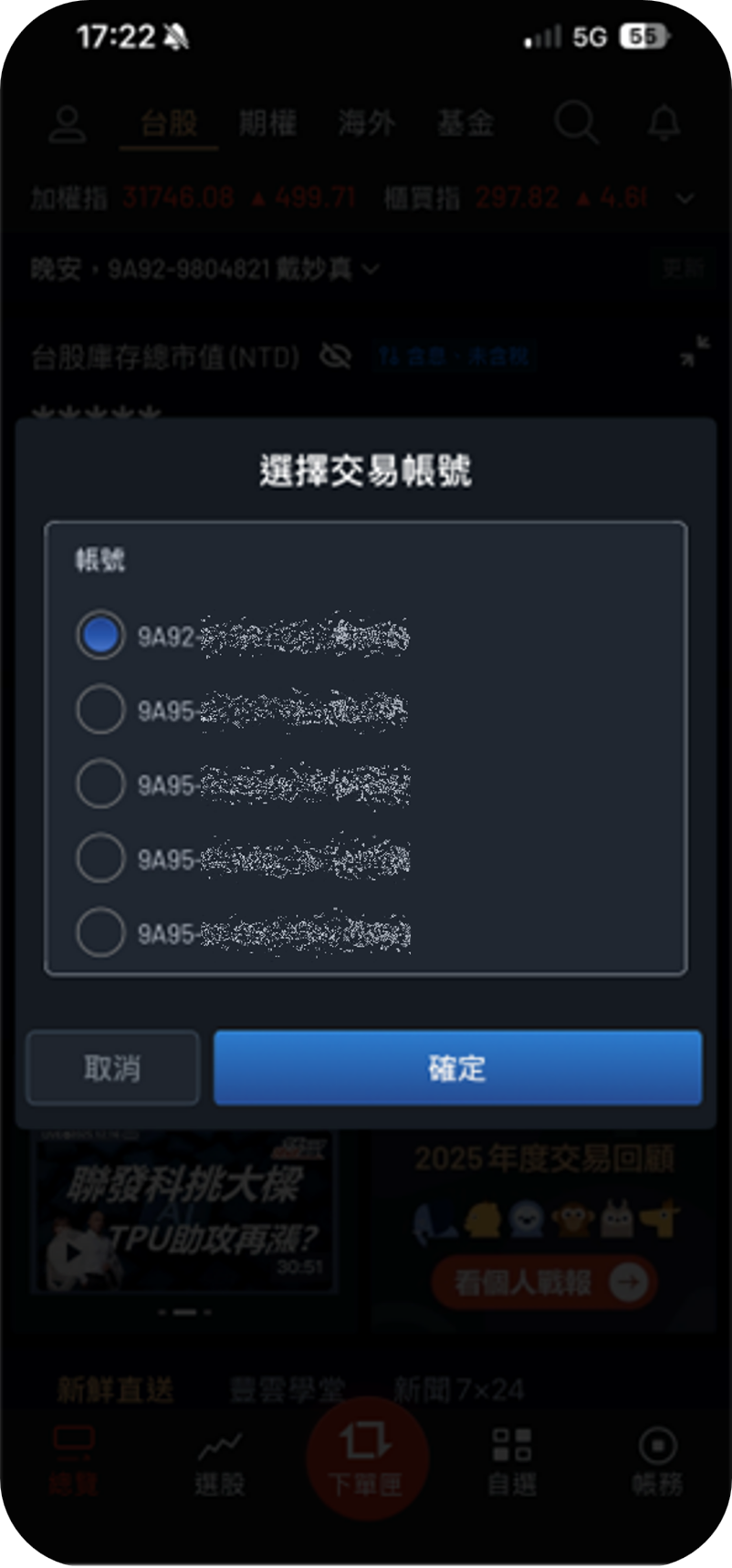Screen dimensions: 732x1568
Task: Confirm the account choice with 確定
Action: pos(457,1067)
